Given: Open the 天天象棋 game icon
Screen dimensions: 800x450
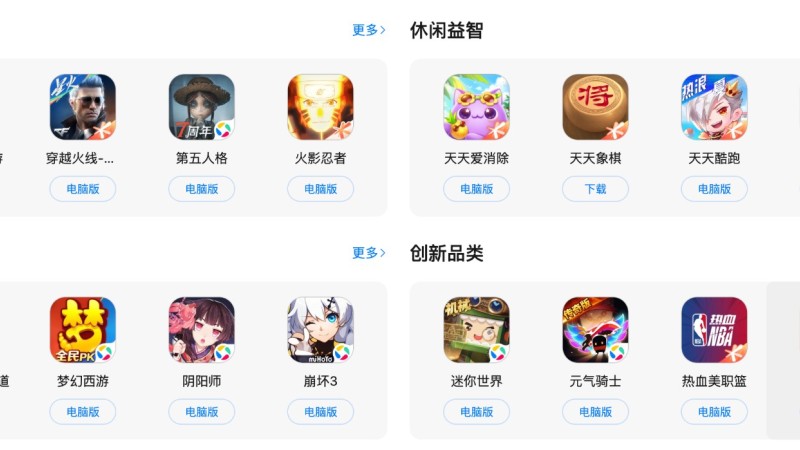Looking at the screenshot, I should click(x=595, y=107).
